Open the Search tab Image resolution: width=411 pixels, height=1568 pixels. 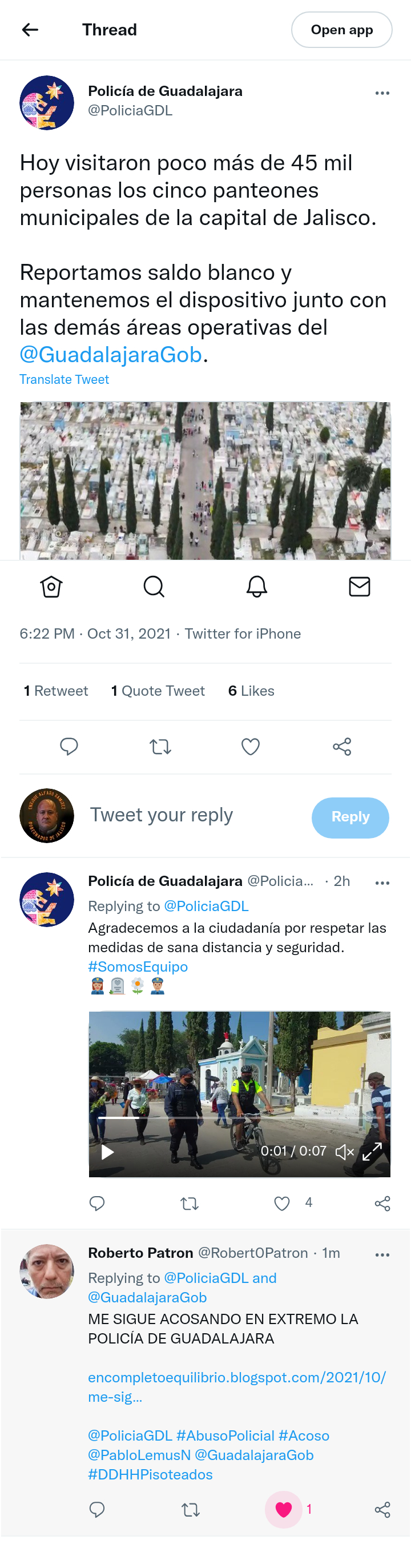click(154, 587)
